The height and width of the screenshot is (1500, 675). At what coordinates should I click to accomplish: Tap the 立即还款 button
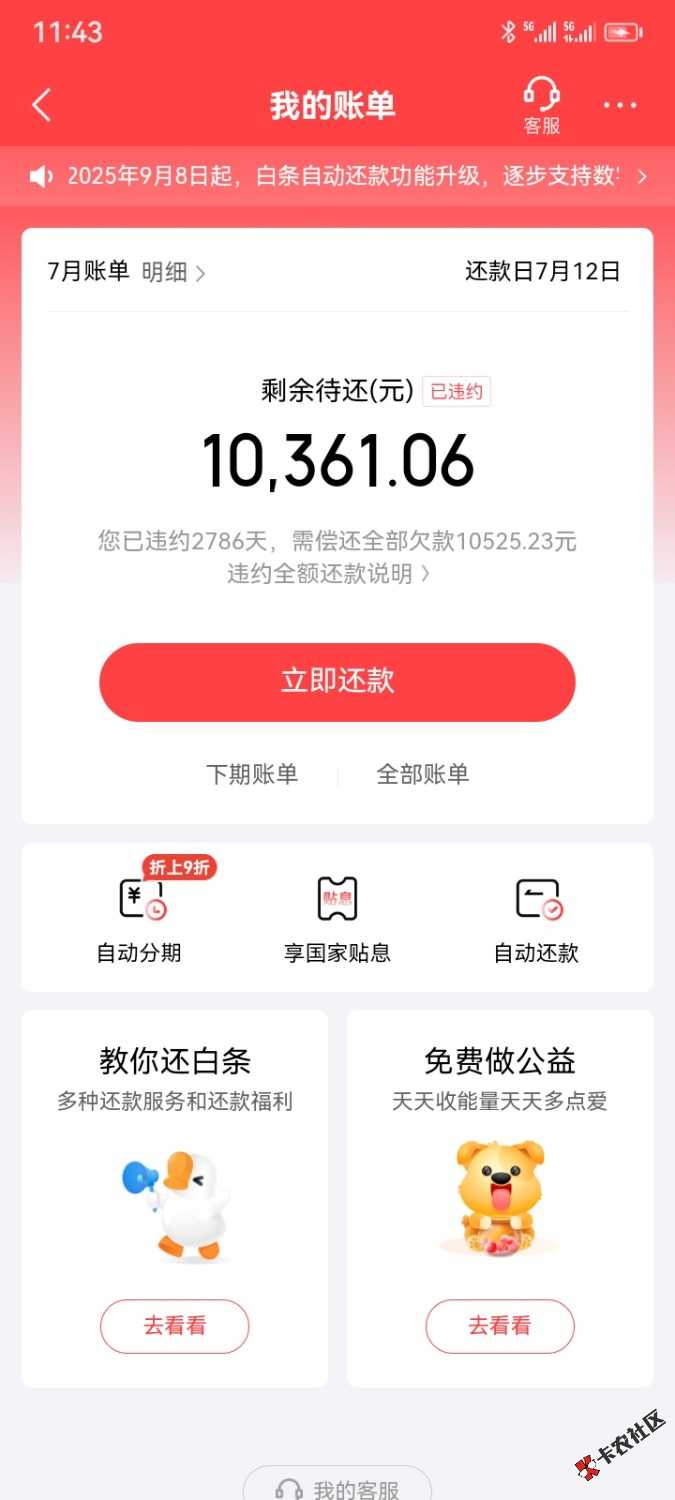coord(337,681)
